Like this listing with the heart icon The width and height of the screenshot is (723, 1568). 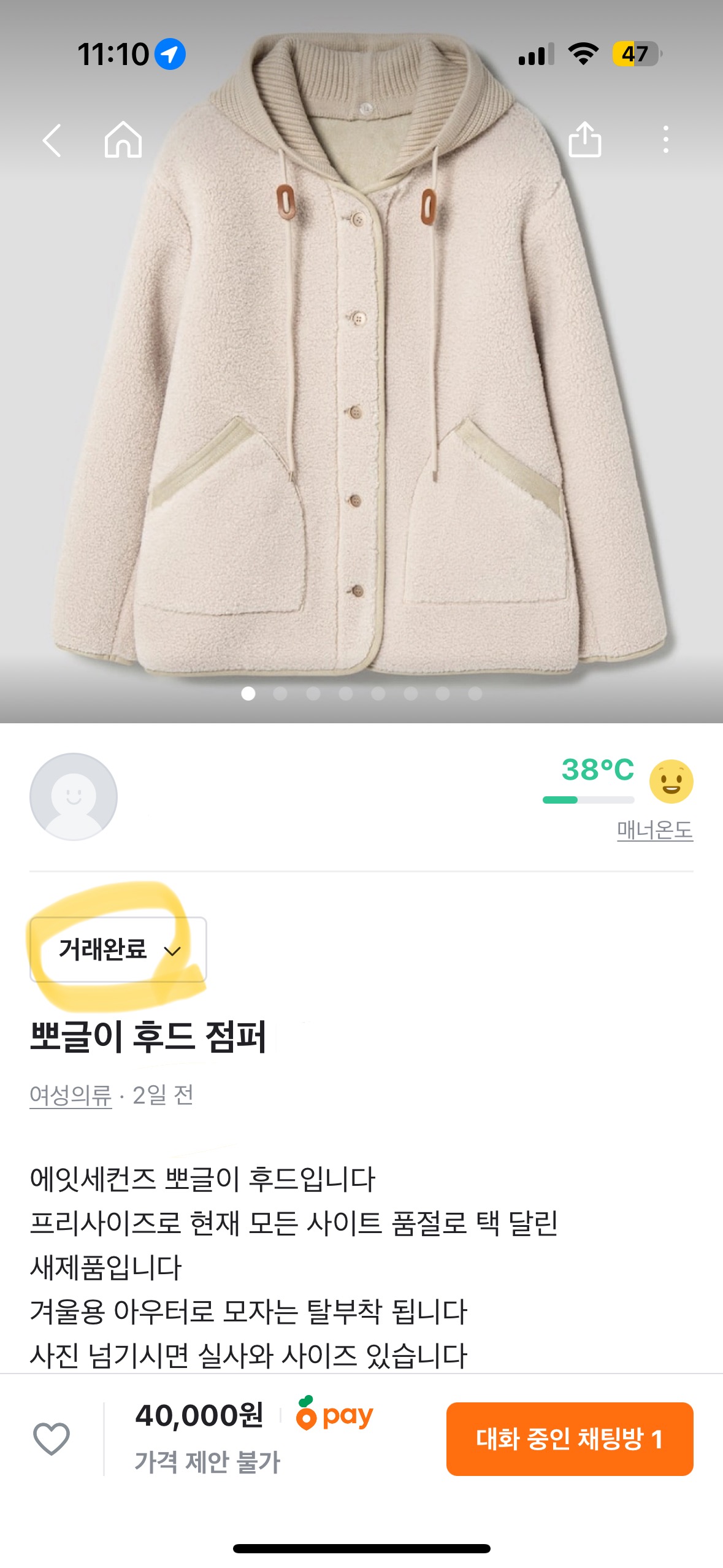pos(52,1439)
